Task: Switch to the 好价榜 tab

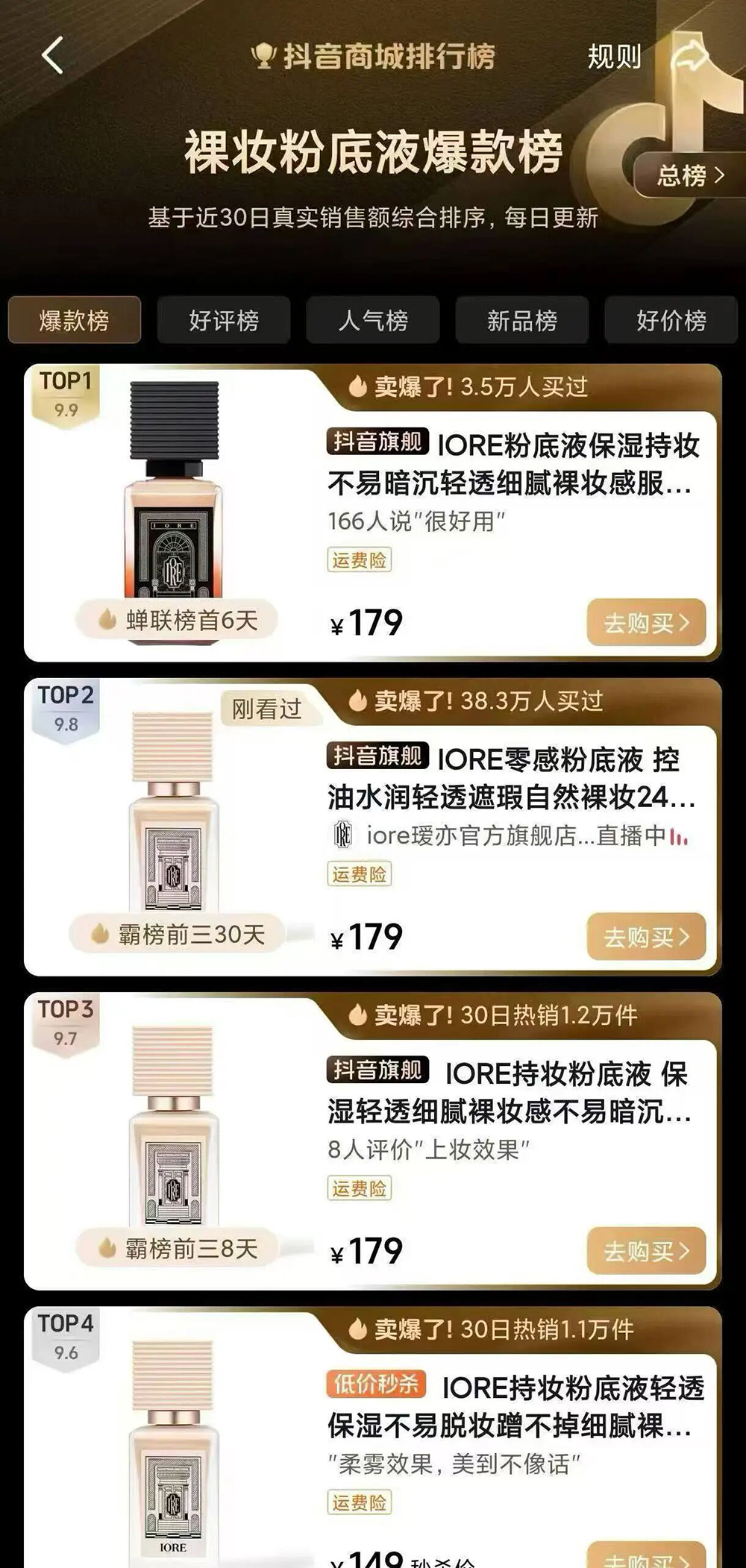Action: coord(671,321)
